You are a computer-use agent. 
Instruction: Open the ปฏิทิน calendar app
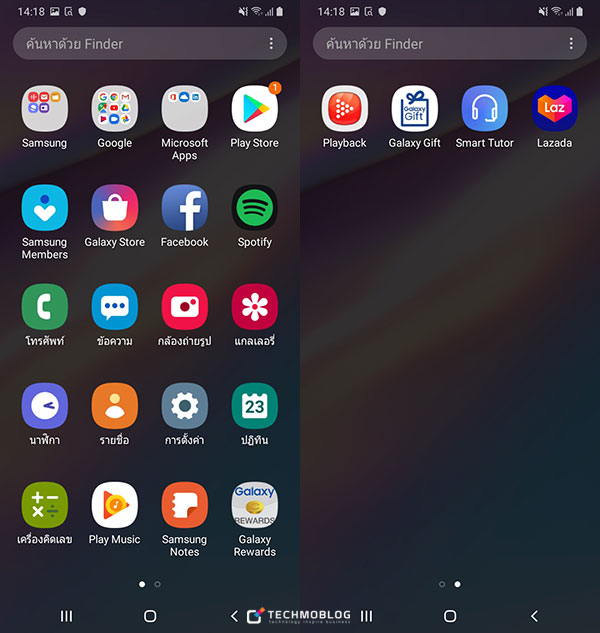coord(255,406)
